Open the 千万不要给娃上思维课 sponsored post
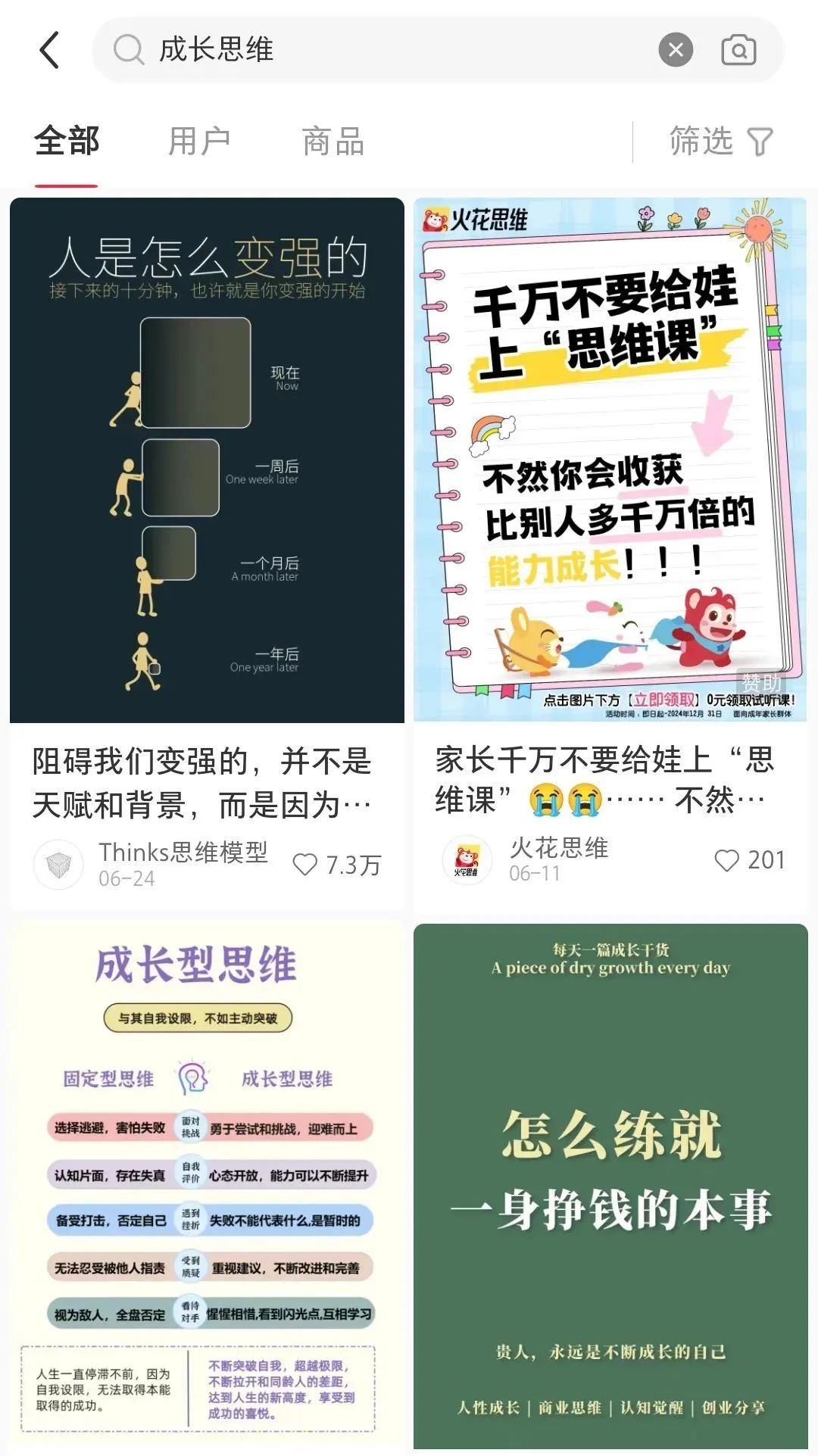This screenshot has height=1456, width=818. click(x=610, y=460)
